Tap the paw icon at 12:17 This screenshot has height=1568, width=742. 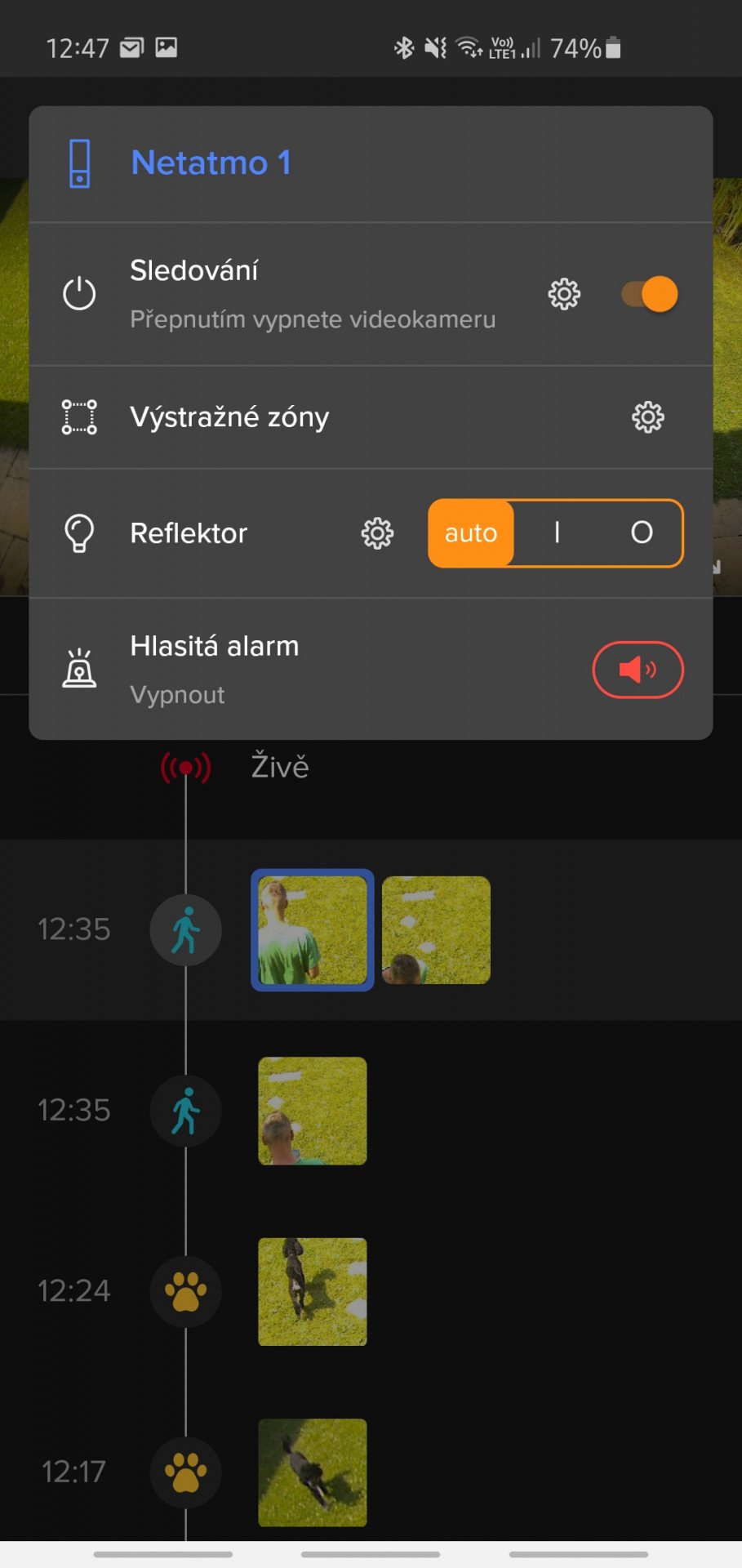pos(186,1472)
